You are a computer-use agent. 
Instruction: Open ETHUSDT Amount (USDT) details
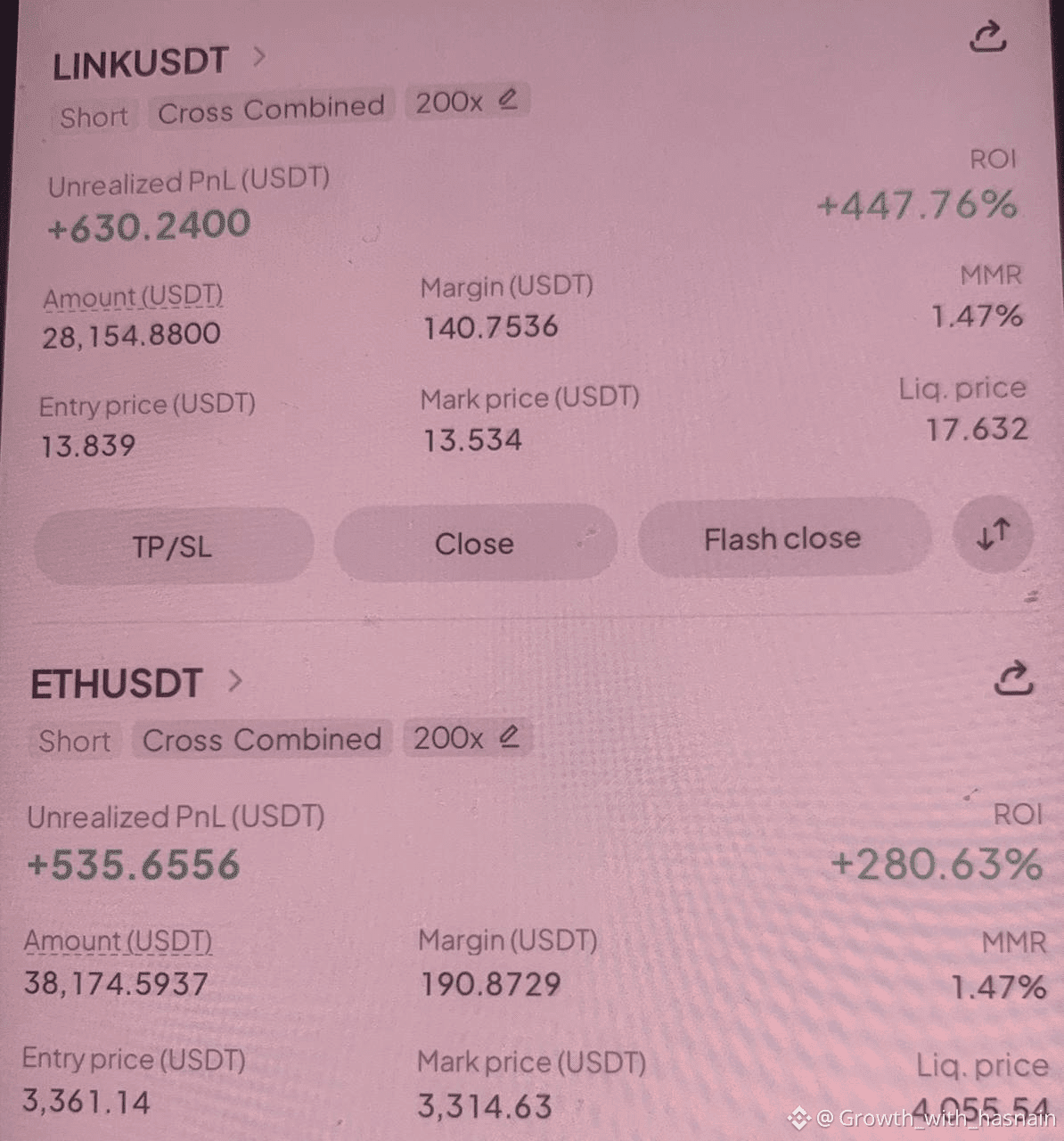(x=119, y=941)
